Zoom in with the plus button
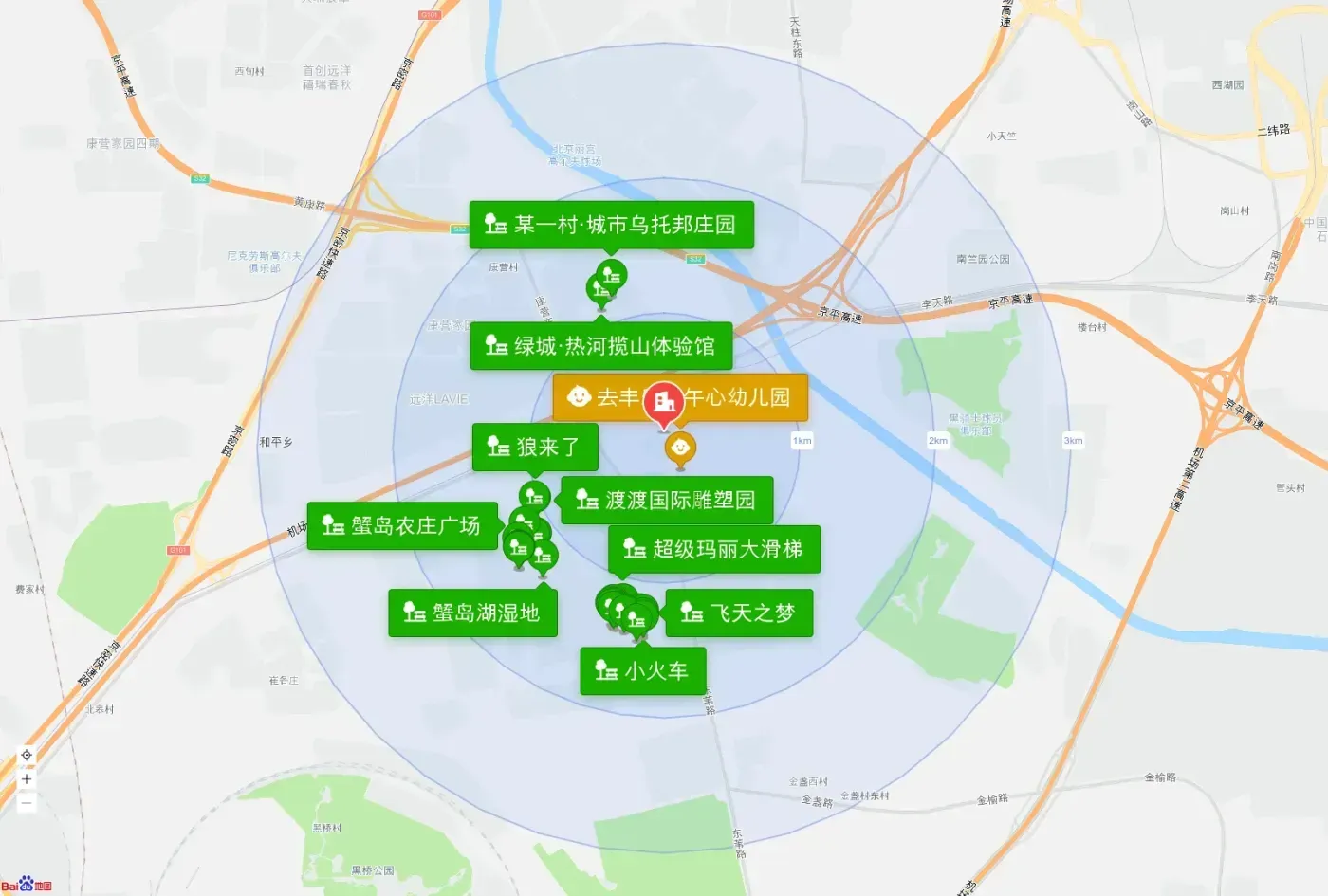 coord(27,779)
